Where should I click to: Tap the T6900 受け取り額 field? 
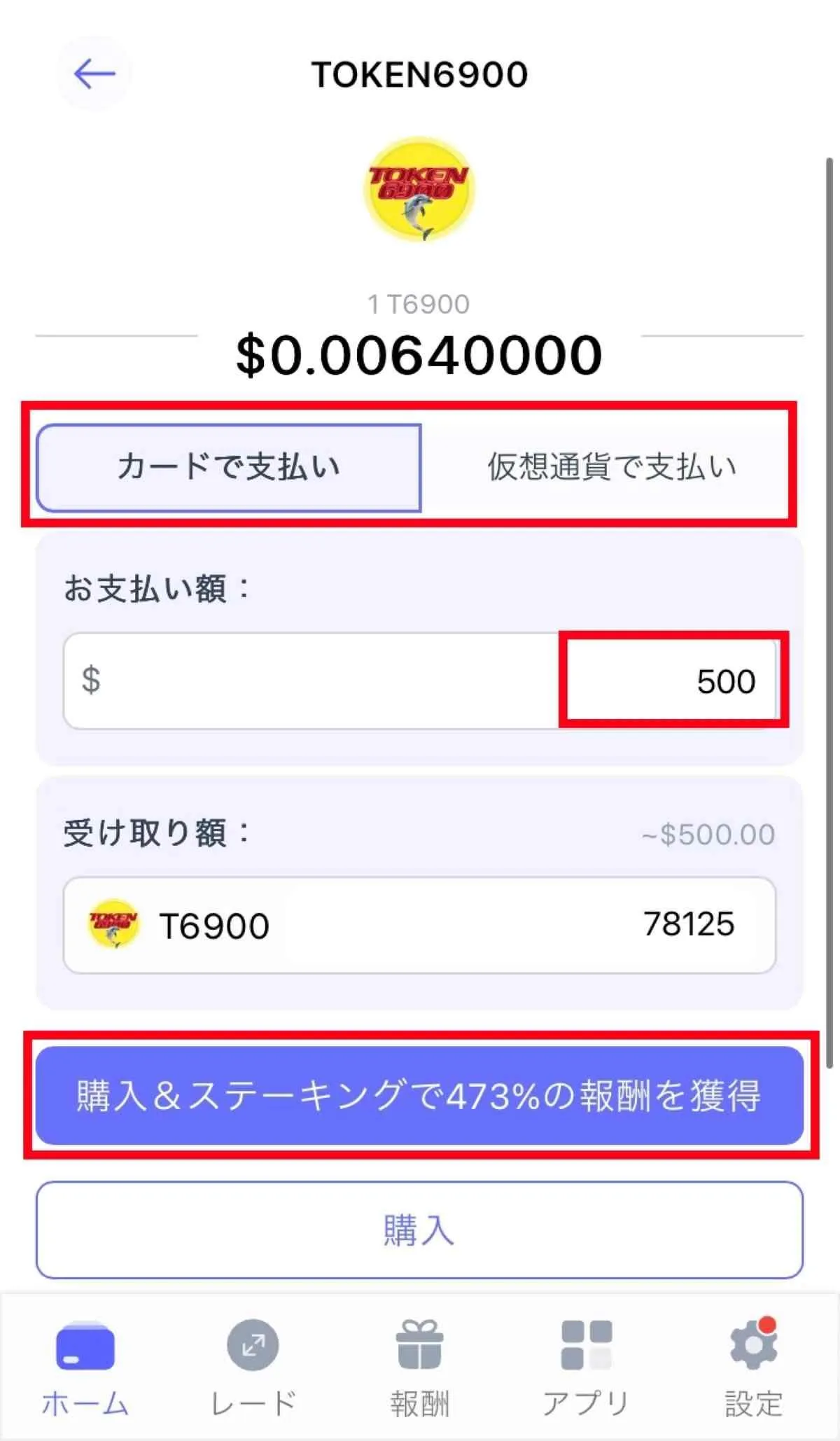[420, 925]
